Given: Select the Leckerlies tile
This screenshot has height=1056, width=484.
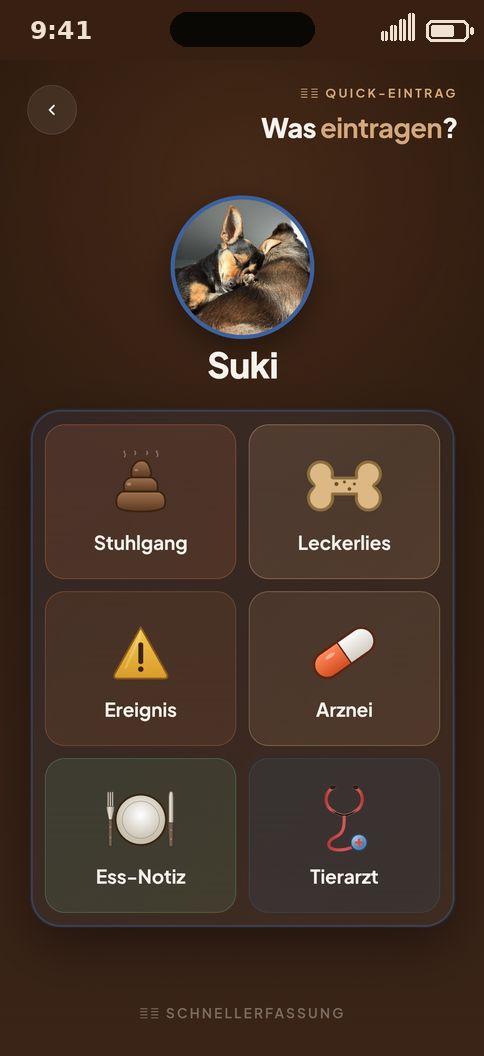Looking at the screenshot, I should 344,501.
